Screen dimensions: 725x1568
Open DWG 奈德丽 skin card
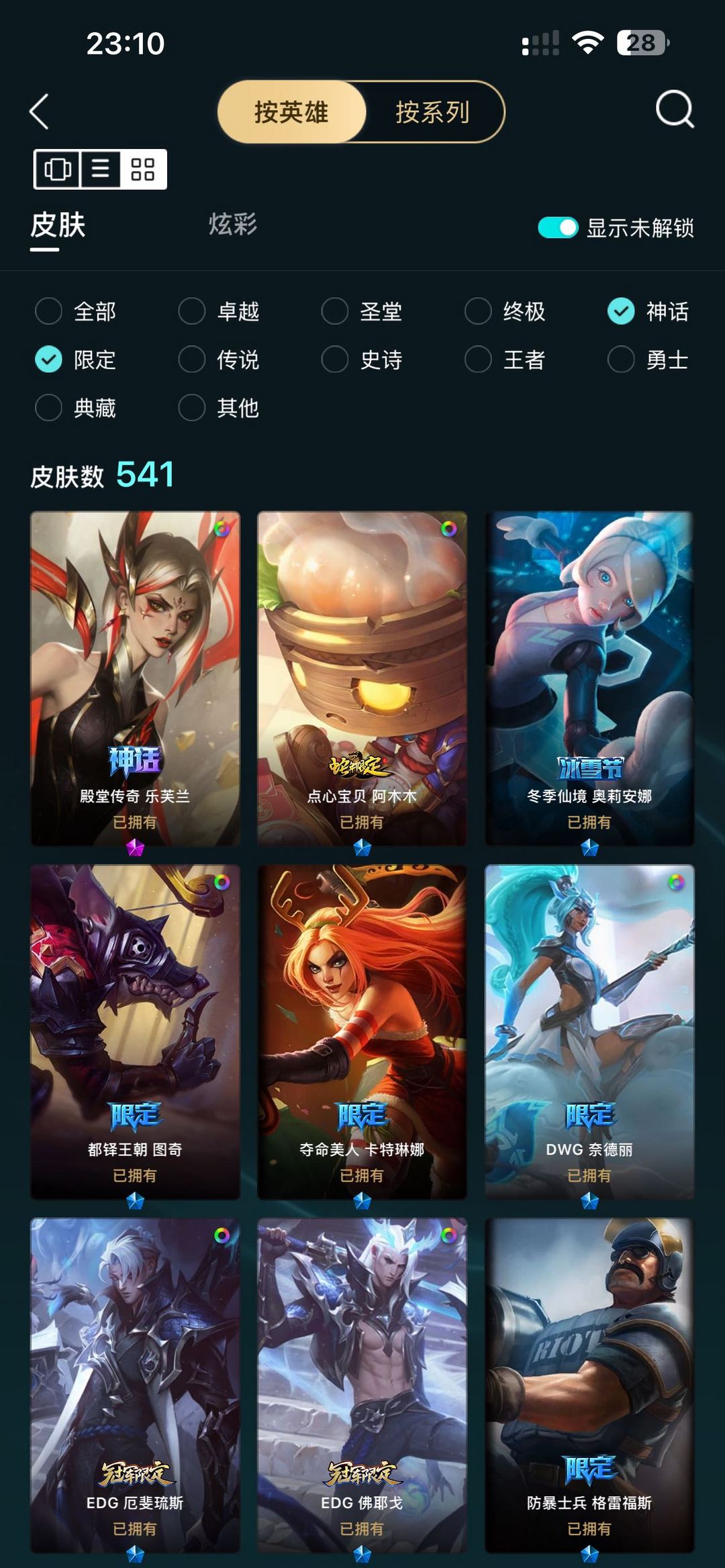(589, 1031)
